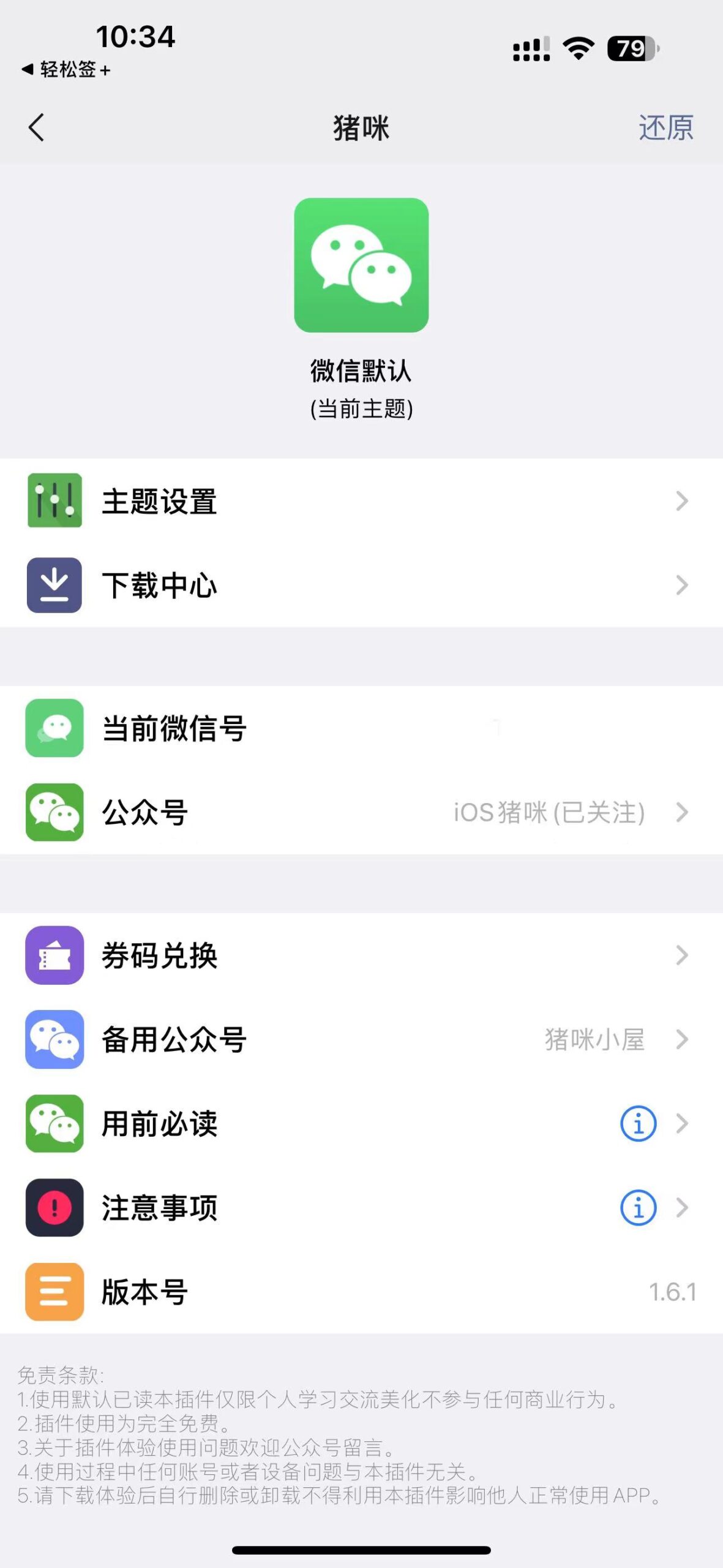
Task: Return to 轻松签+ via status bar link
Action: [64, 69]
